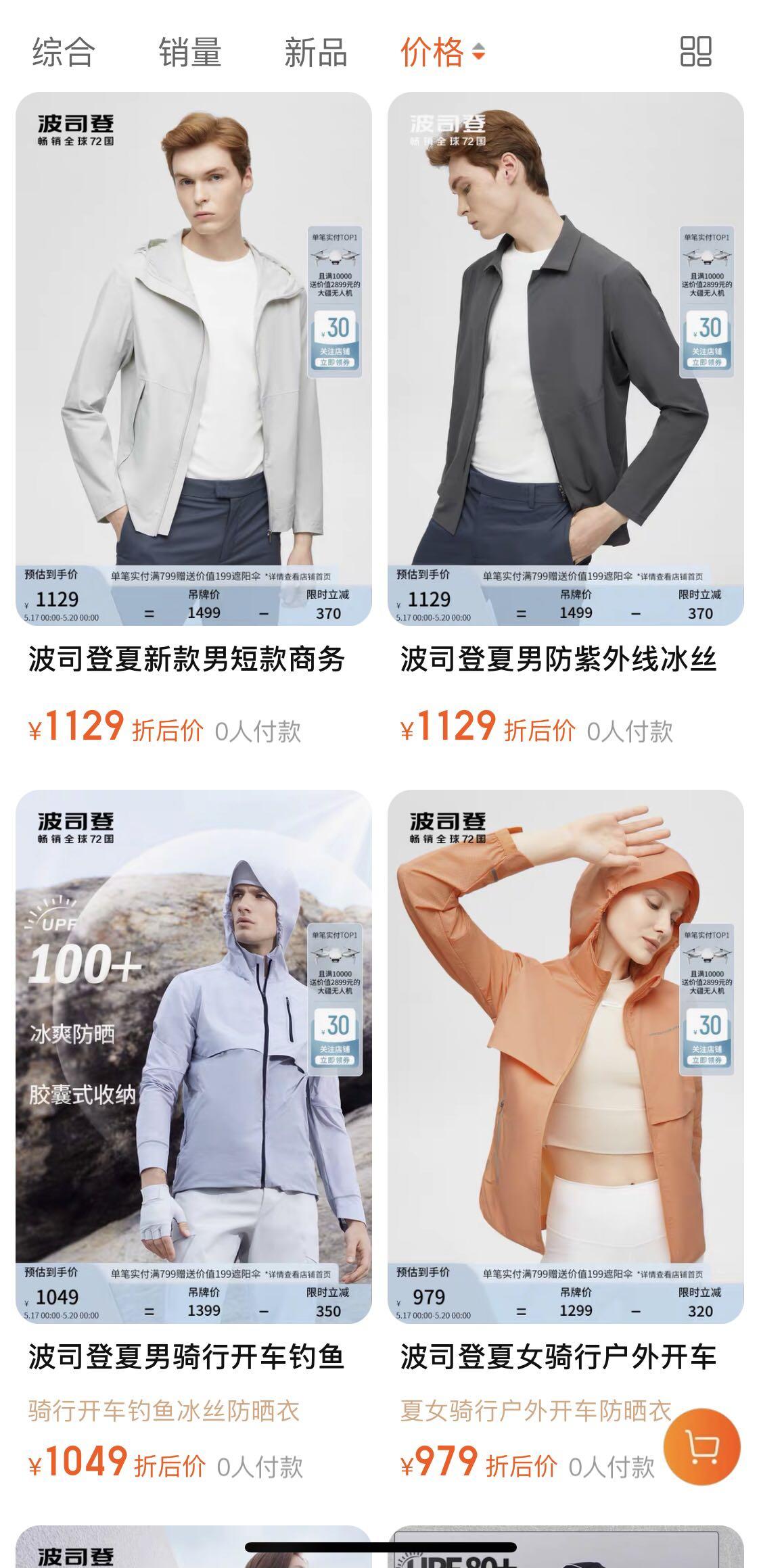Image resolution: width=761 pixels, height=1568 pixels.
Task: Open the floating shopping cart button
Action: pos(701,1446)
